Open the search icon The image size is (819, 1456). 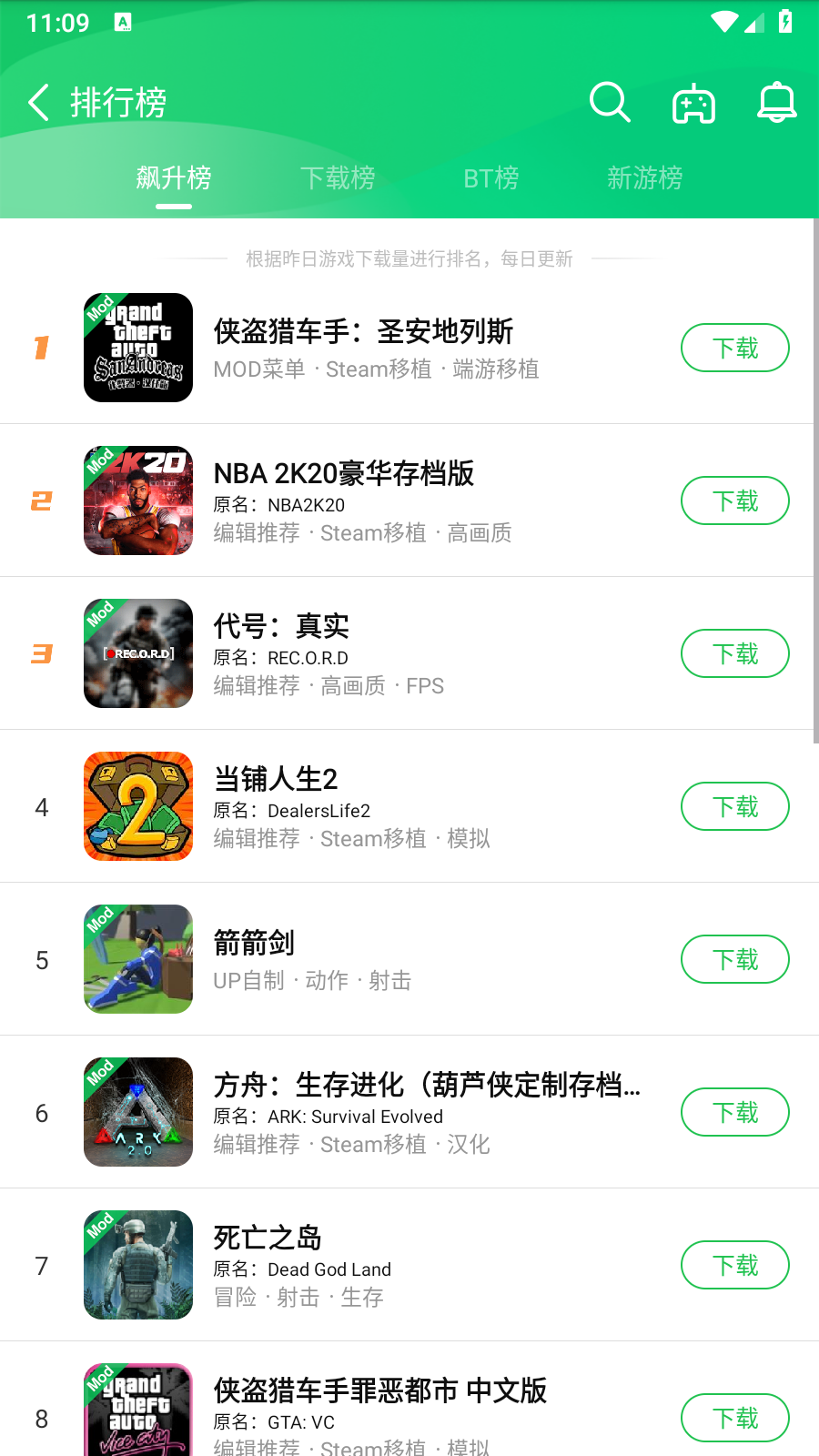(x=610, y=103)
